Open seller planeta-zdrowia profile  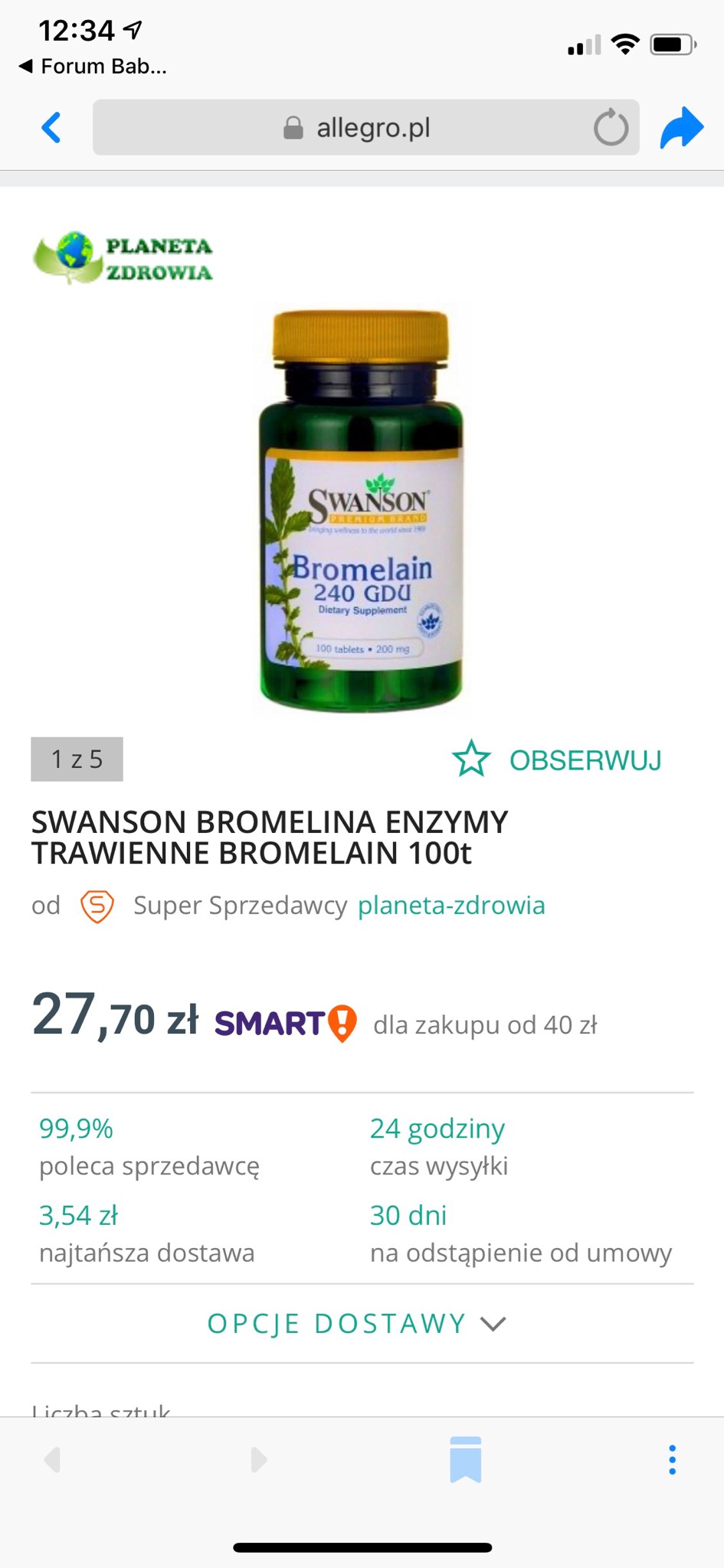(451, 905)
